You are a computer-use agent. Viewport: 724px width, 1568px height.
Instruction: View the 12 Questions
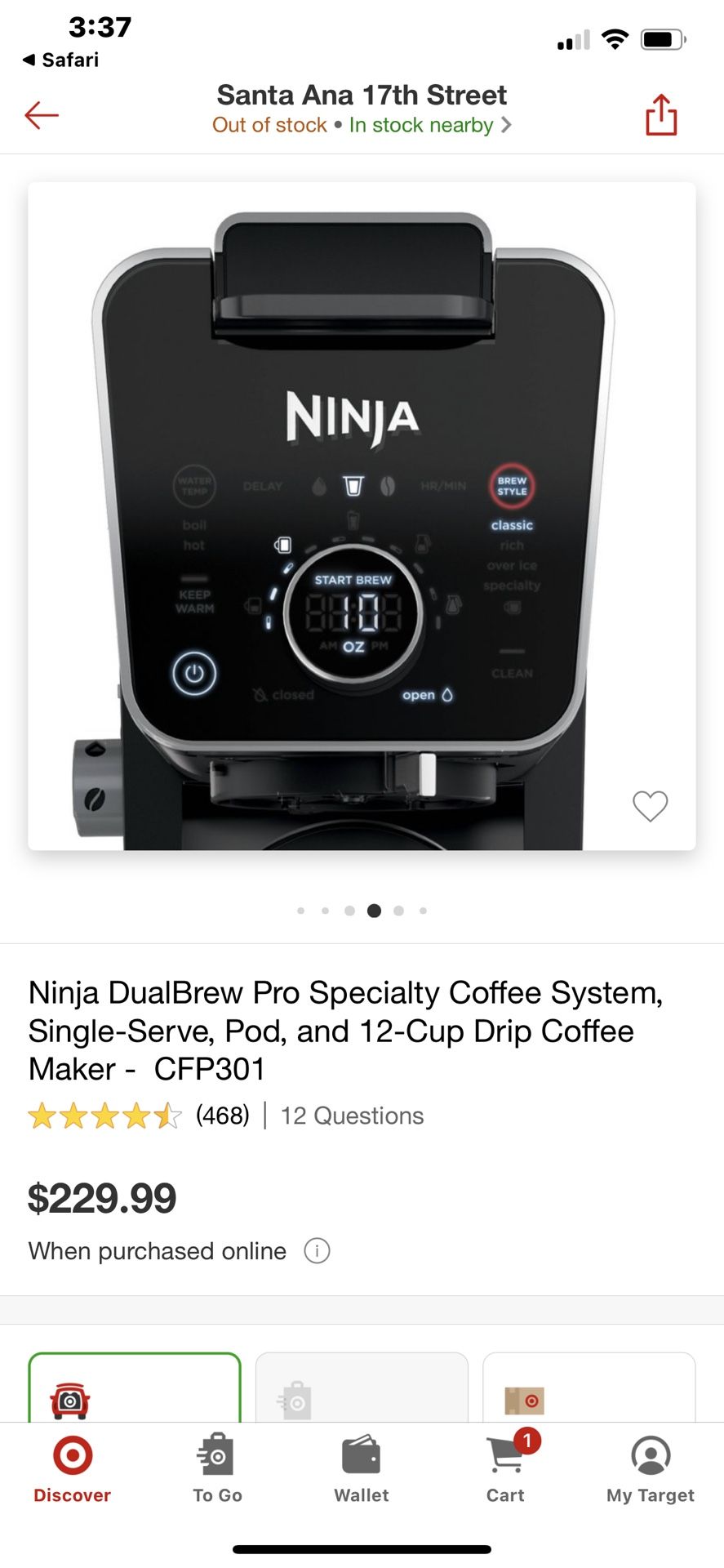[352, 1116]
